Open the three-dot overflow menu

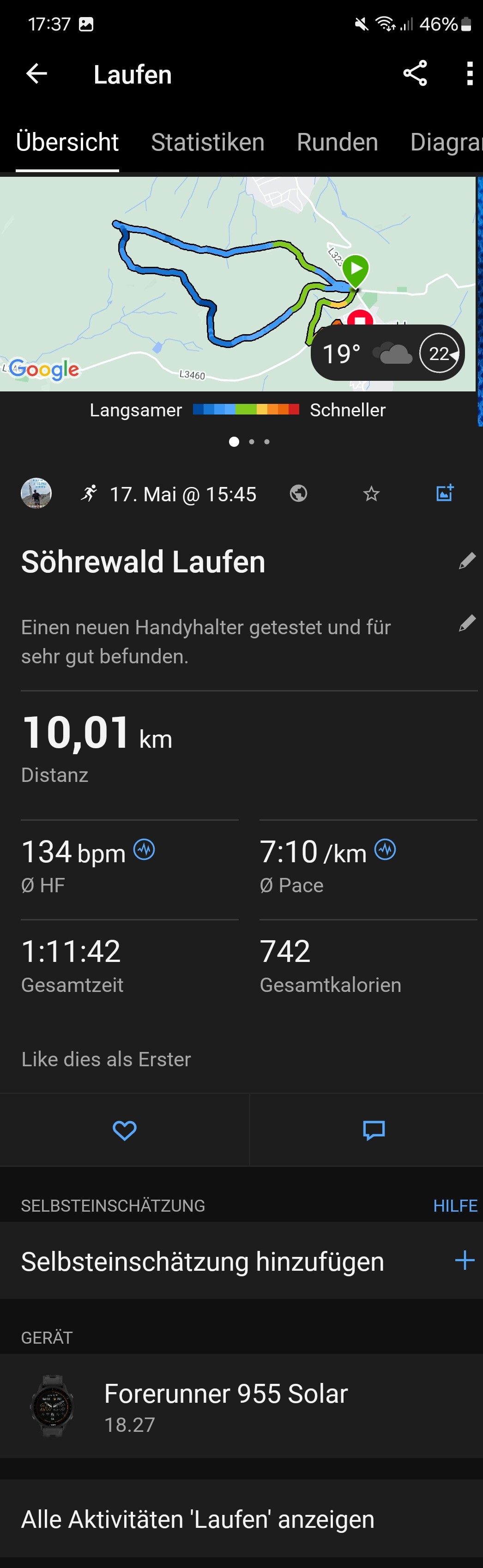468,74
